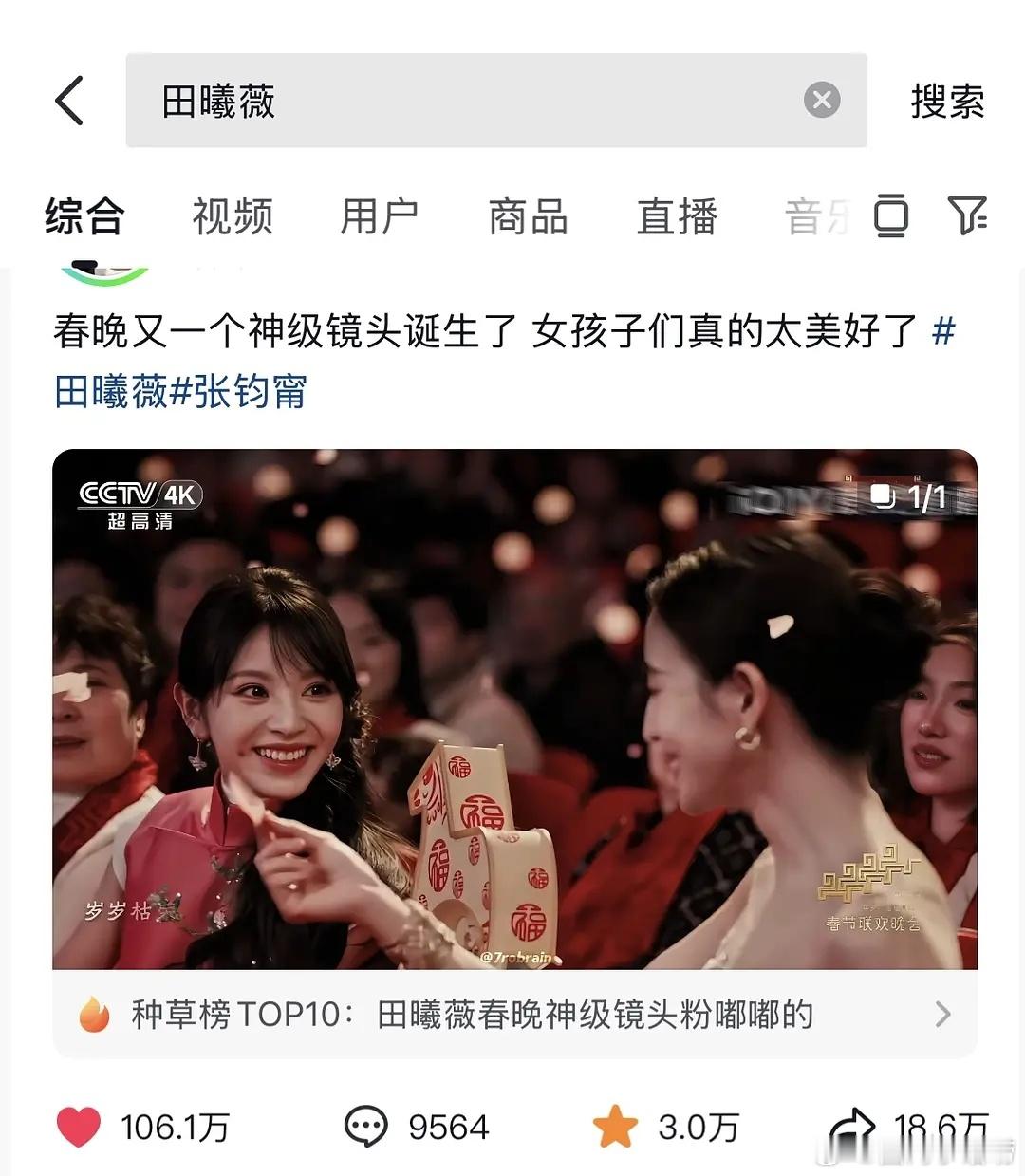Clear the search text with the X icon
This screenshot has height=1176, width=1025.
point(822,101)
